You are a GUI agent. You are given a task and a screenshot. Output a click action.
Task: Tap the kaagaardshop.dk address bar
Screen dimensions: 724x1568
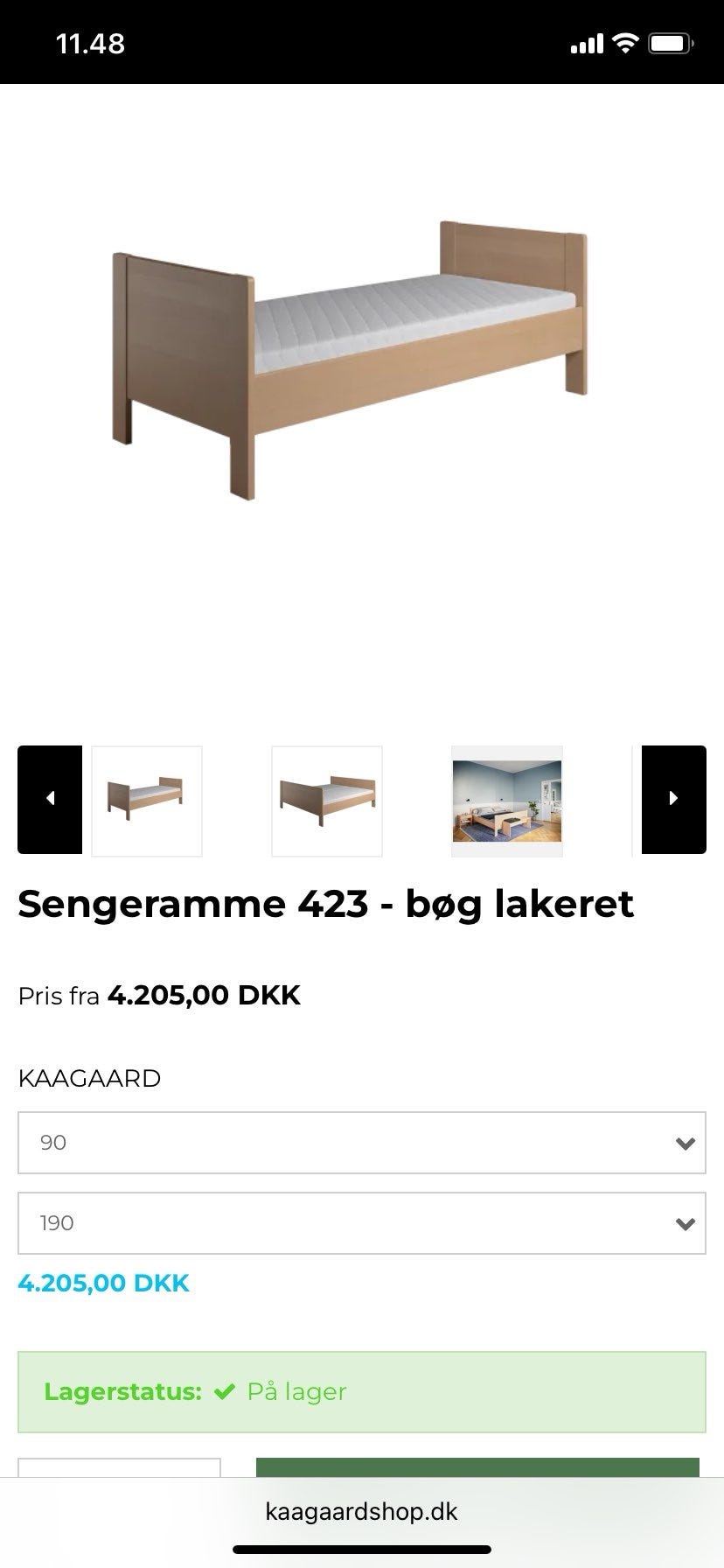(x=362, y=1511)
